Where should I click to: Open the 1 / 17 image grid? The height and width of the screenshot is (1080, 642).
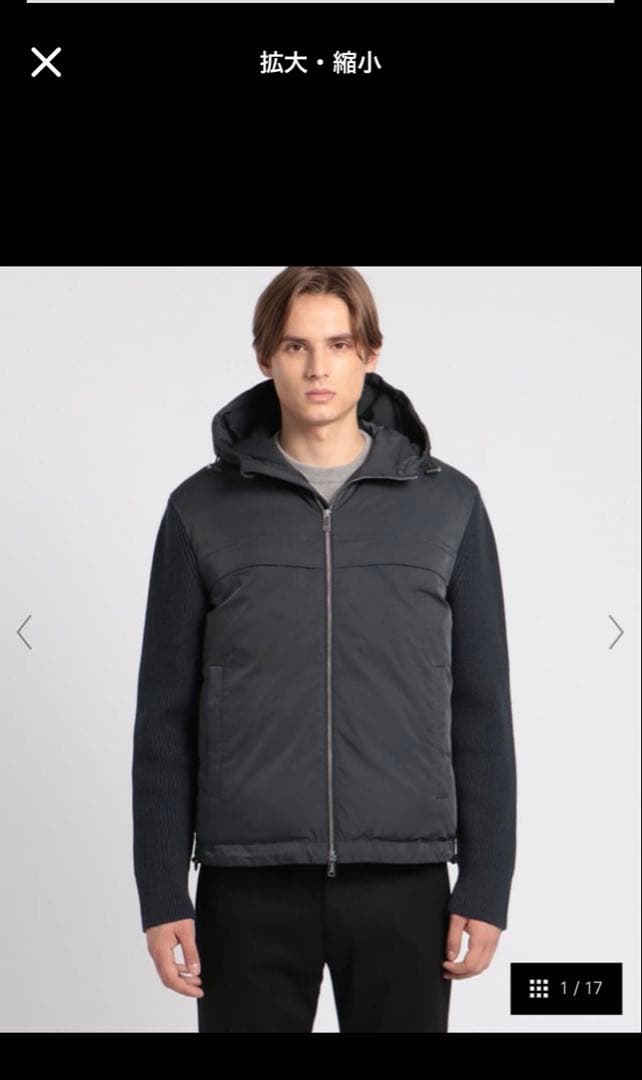(x=566, y=988)
